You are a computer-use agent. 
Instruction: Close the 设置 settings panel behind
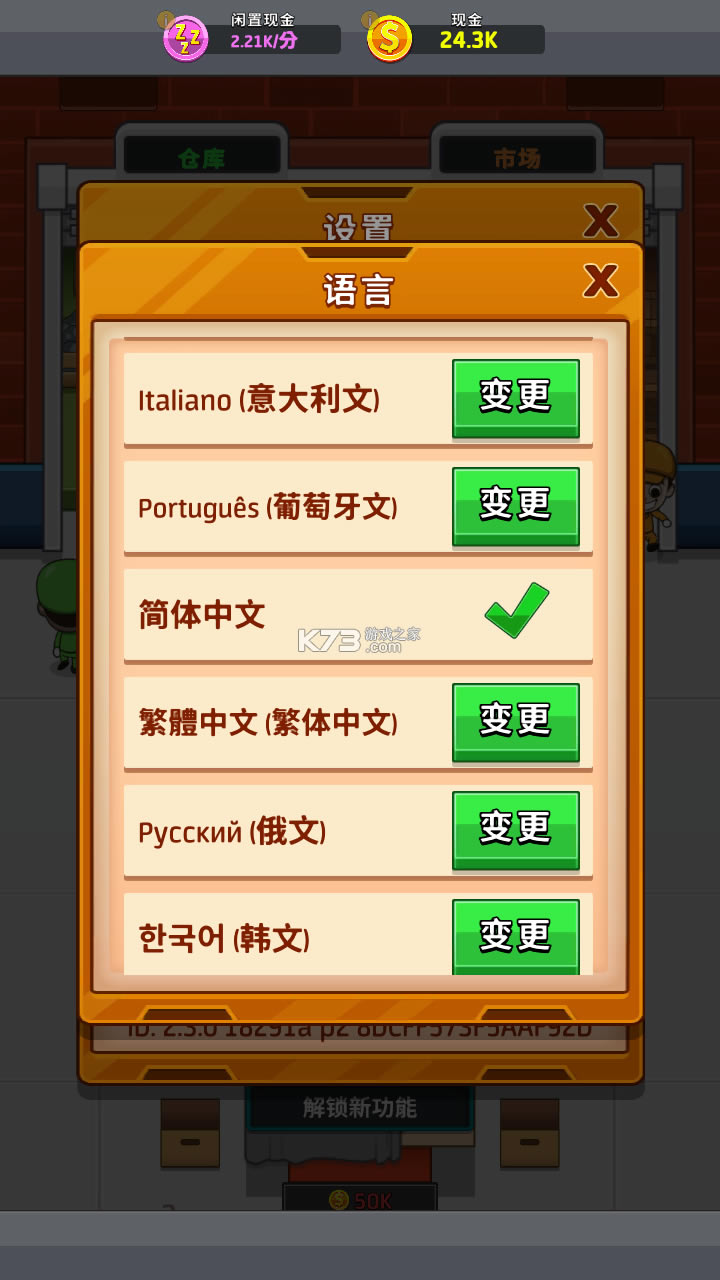coord(600,221)
